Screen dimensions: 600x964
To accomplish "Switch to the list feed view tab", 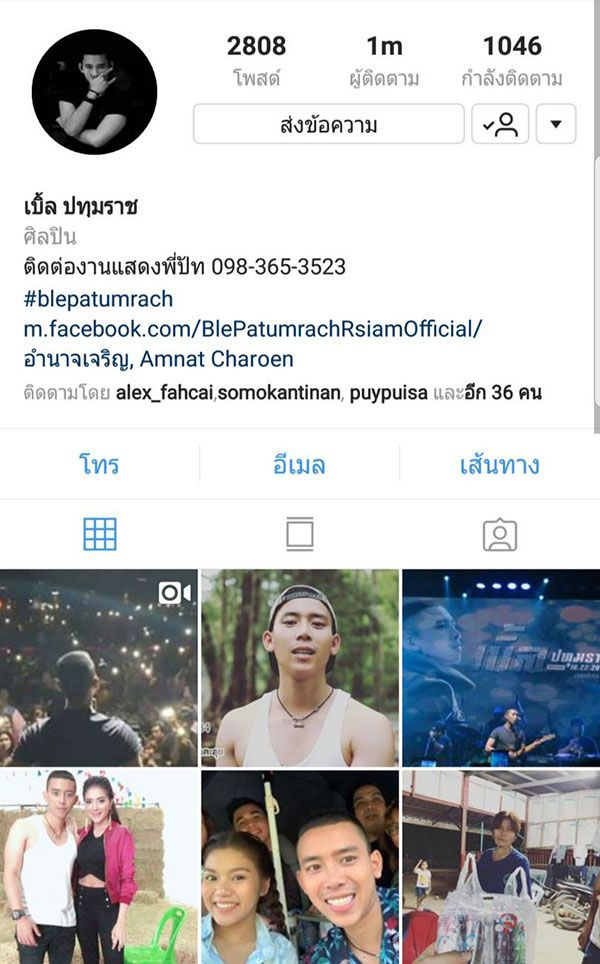I will [x=299, y=534].
